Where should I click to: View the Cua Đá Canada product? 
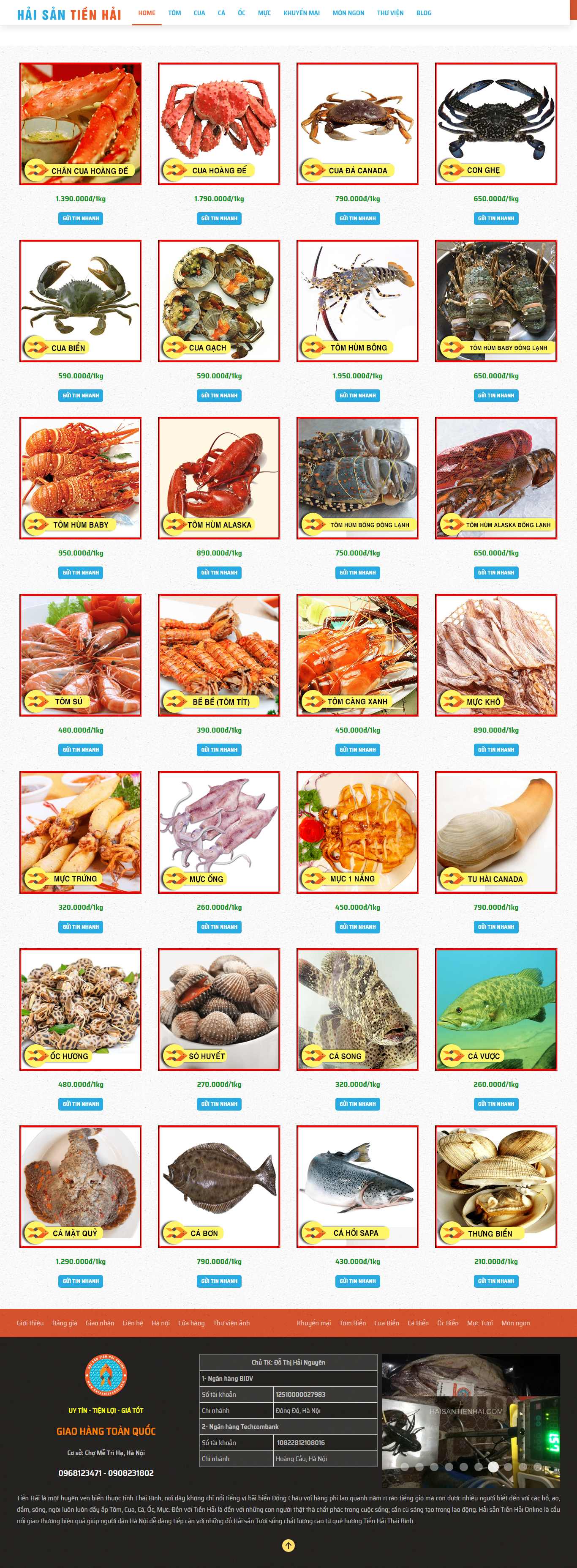click(357, 123)
